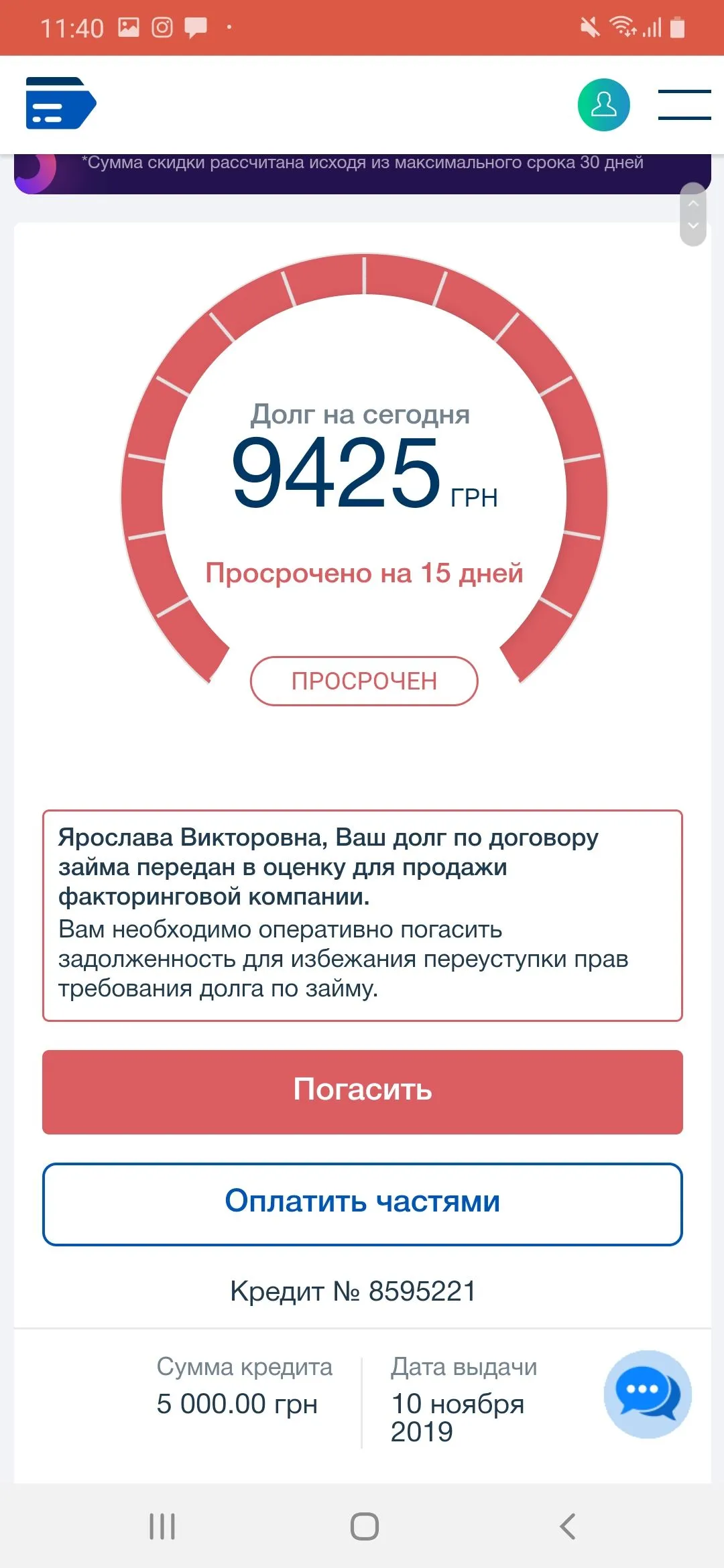Viewport: 724px width, 1568px height.
Task: Open the support chat bubble
Action: 647,1393
